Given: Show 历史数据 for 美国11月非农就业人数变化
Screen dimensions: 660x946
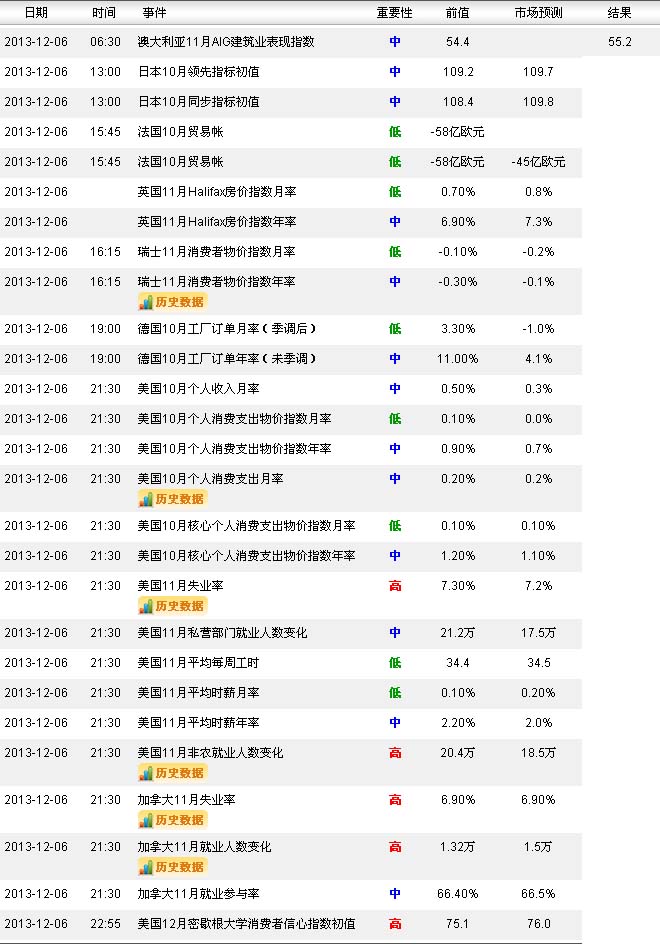Looking at the screenshot, I should coord(172,772).
